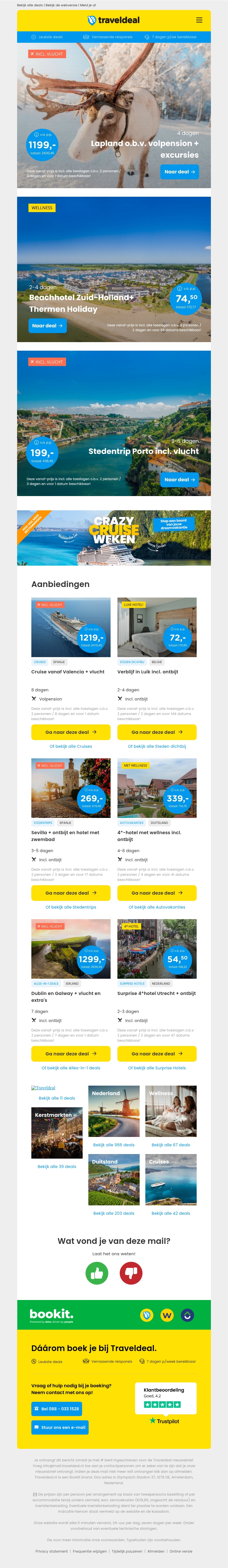Tap Naar deal on Beachhotel Zuid-Holland offer
This screenshot has width=228, height=1568.
[47, 326]
